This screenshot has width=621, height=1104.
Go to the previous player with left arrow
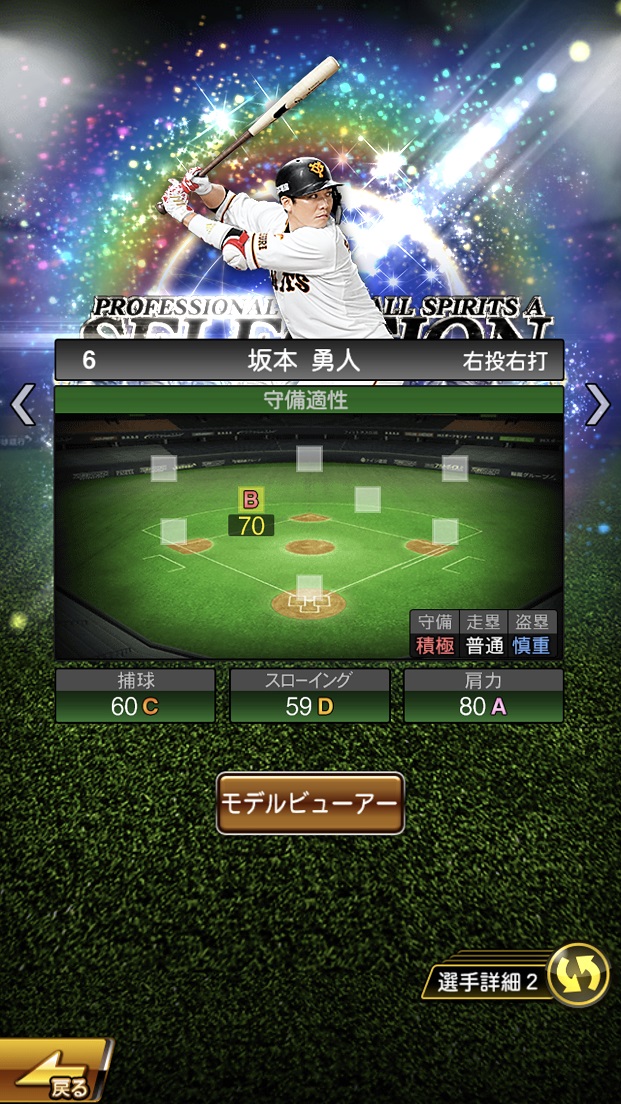pos(22,405)
